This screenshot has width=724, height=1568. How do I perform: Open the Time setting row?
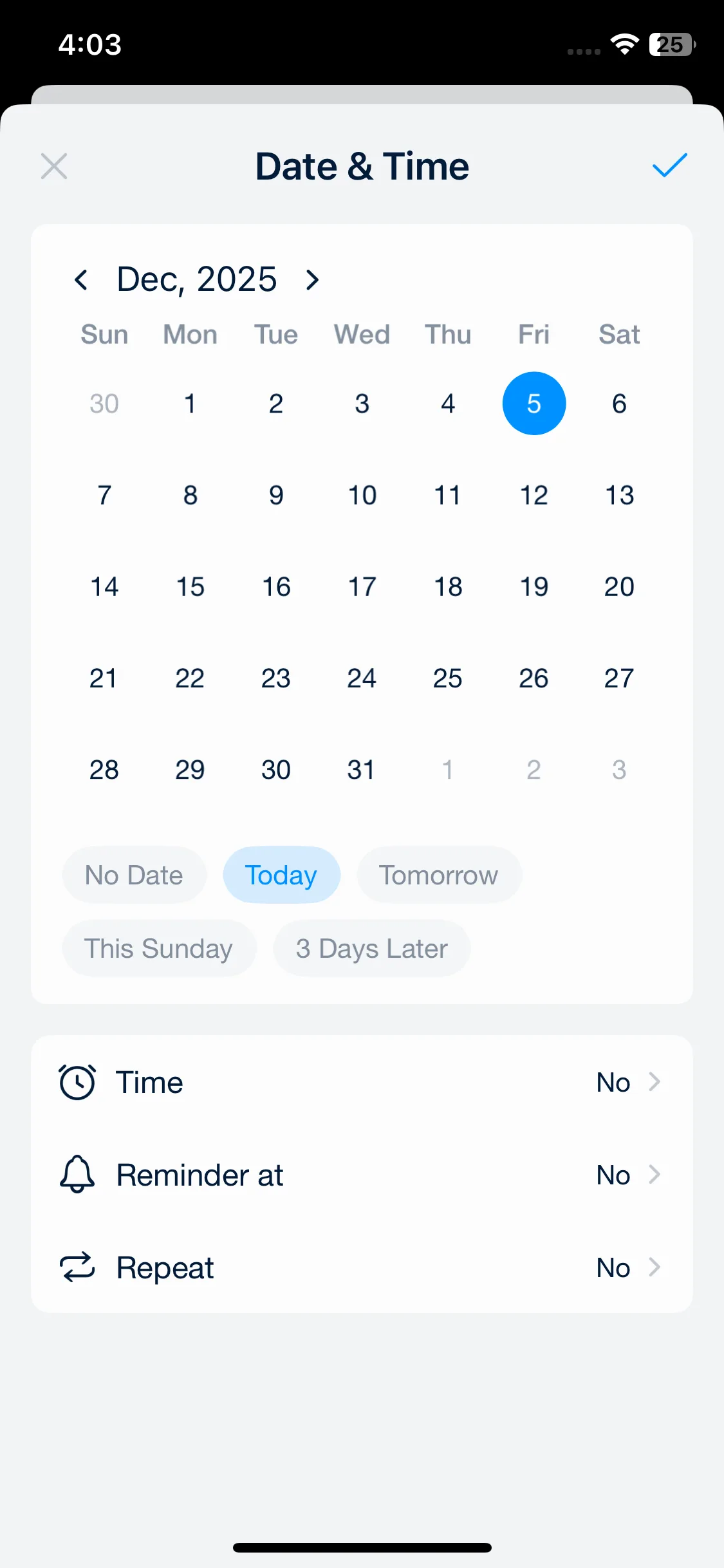point(362,1082)
